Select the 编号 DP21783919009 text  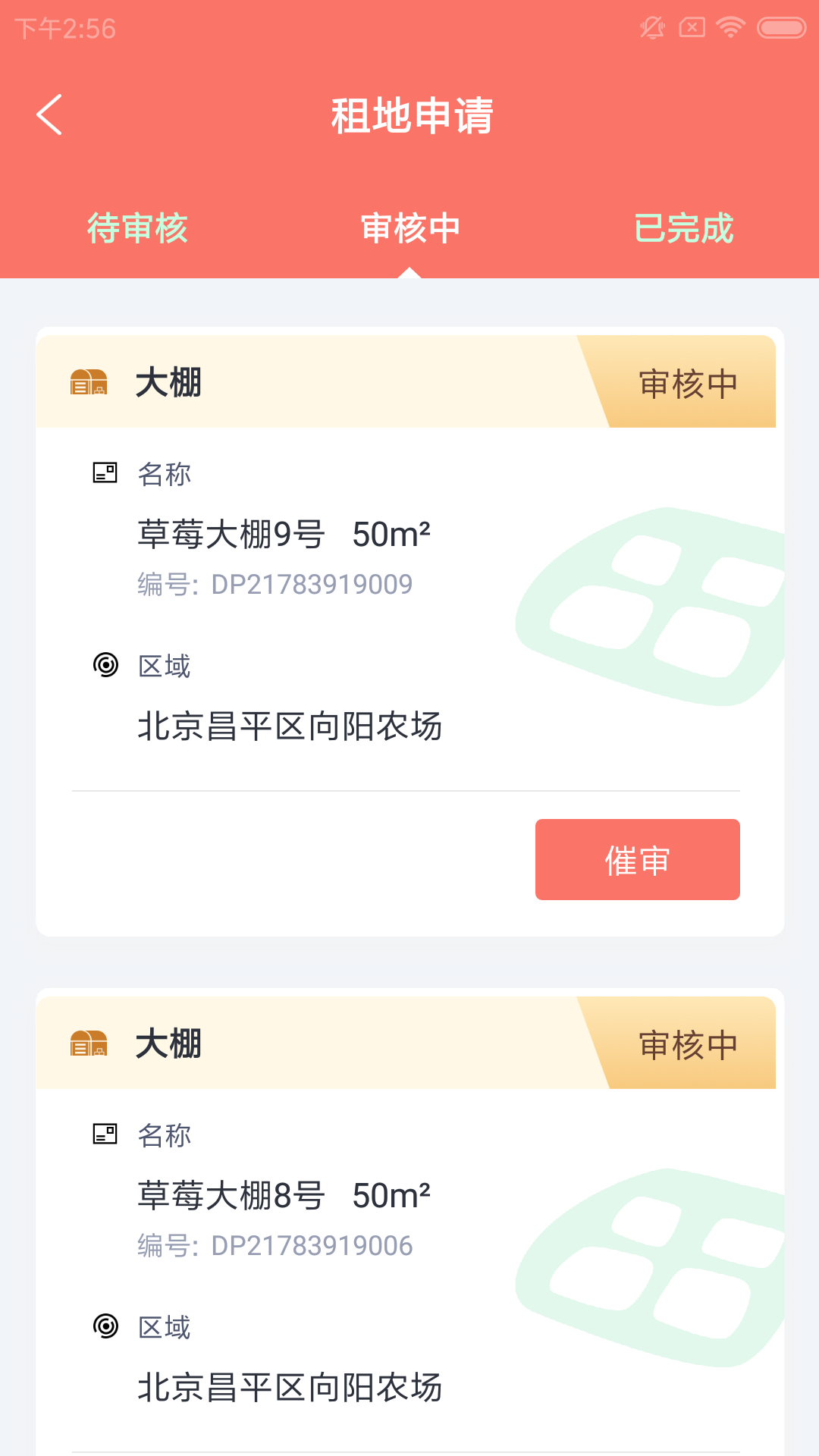pos(275,583)
